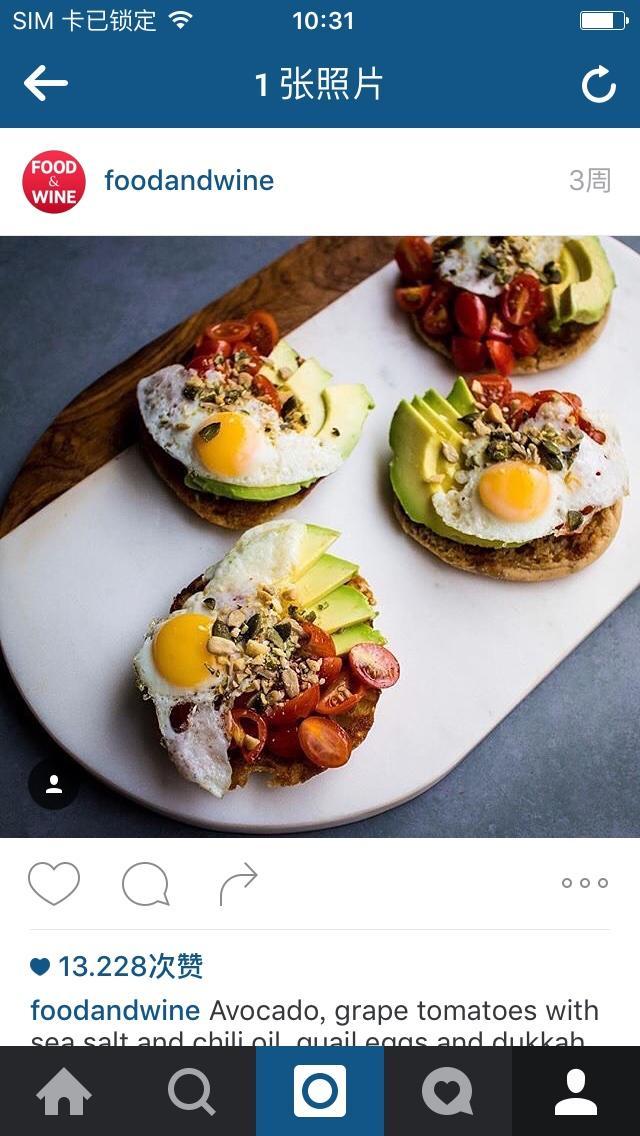Comment on the foodandwine post
Image resolution: width=640 pixels, height=1136 pixels.
tap(146, 884)
